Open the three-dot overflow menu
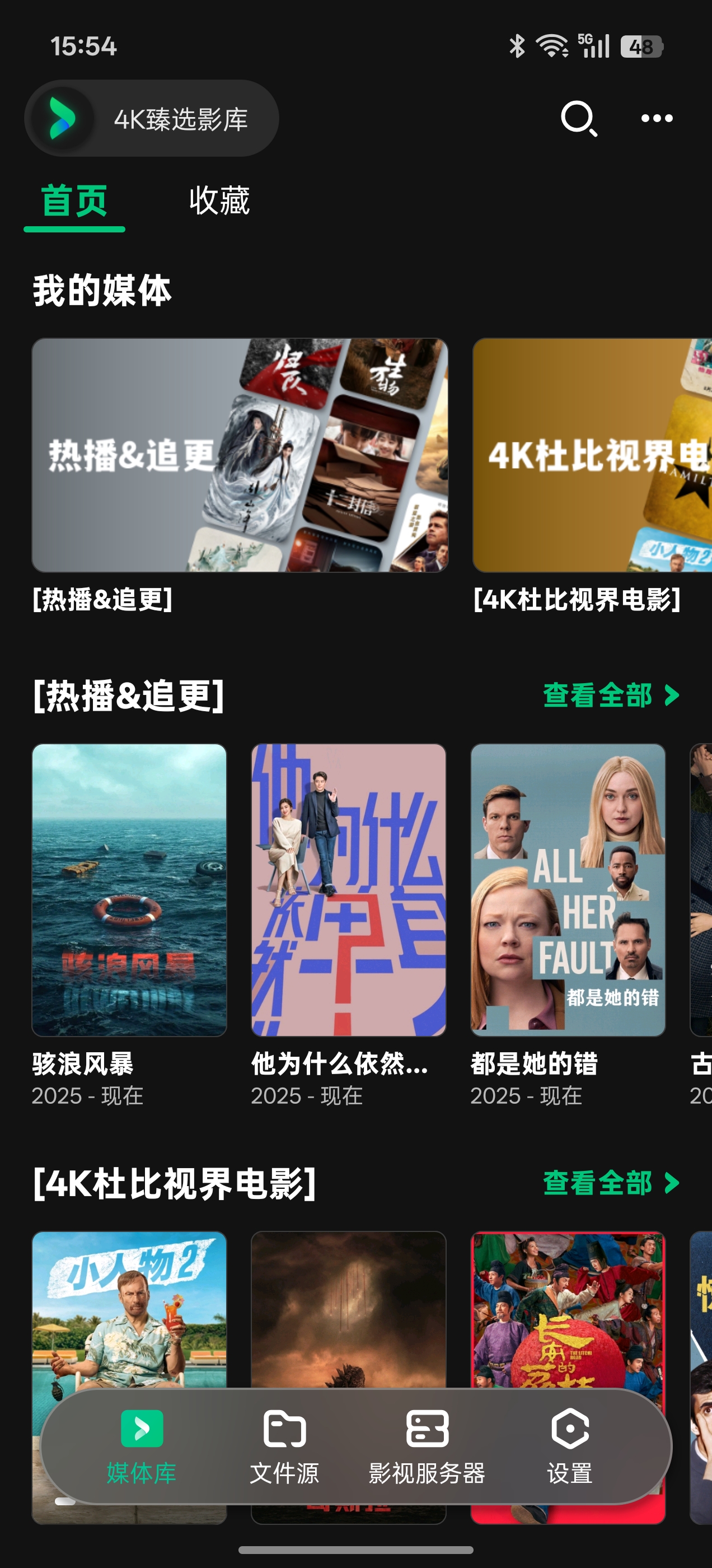The height and width of the screenshot is (1568, 712). [657, 118]
